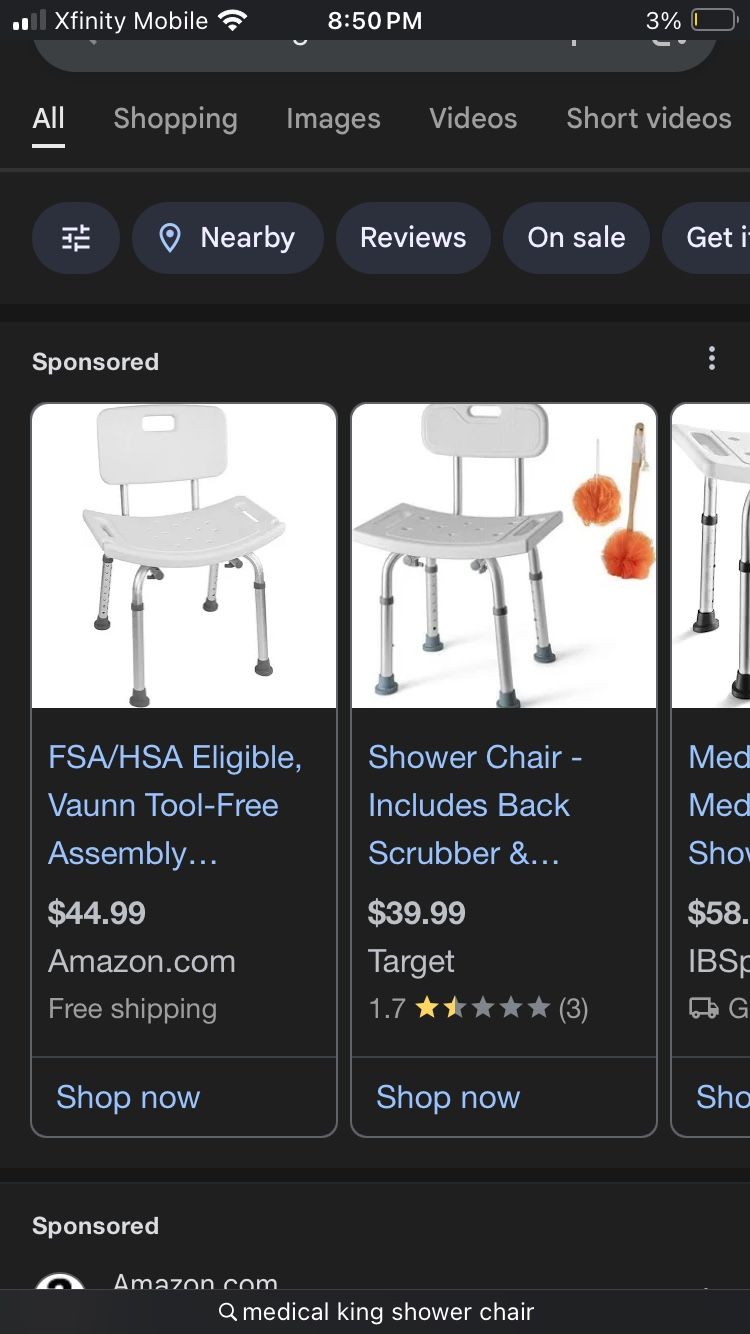Open the filter settings icon chip
750x1334 pixels.
tap(76, 238)
